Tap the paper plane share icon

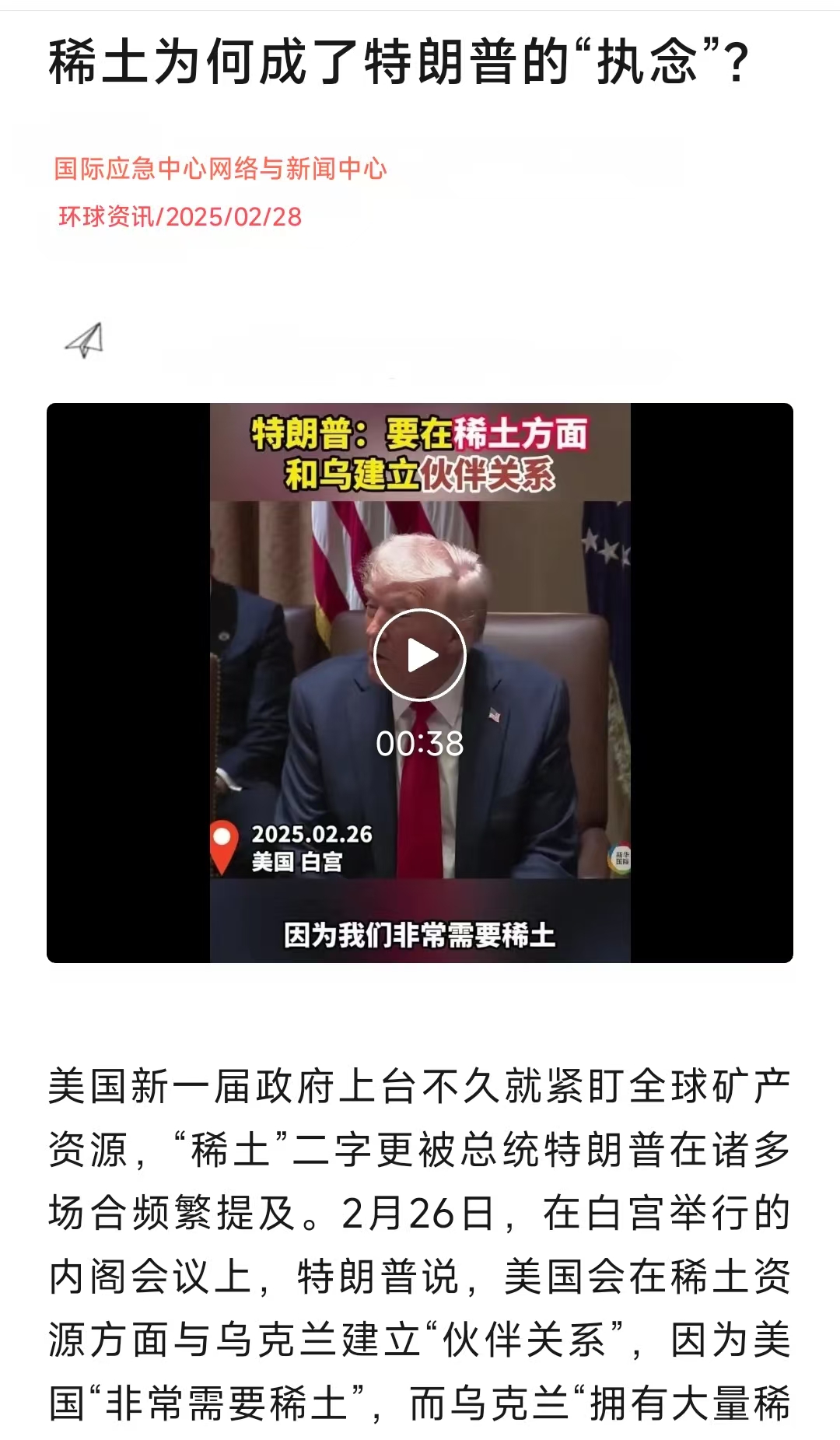[84, 341]
